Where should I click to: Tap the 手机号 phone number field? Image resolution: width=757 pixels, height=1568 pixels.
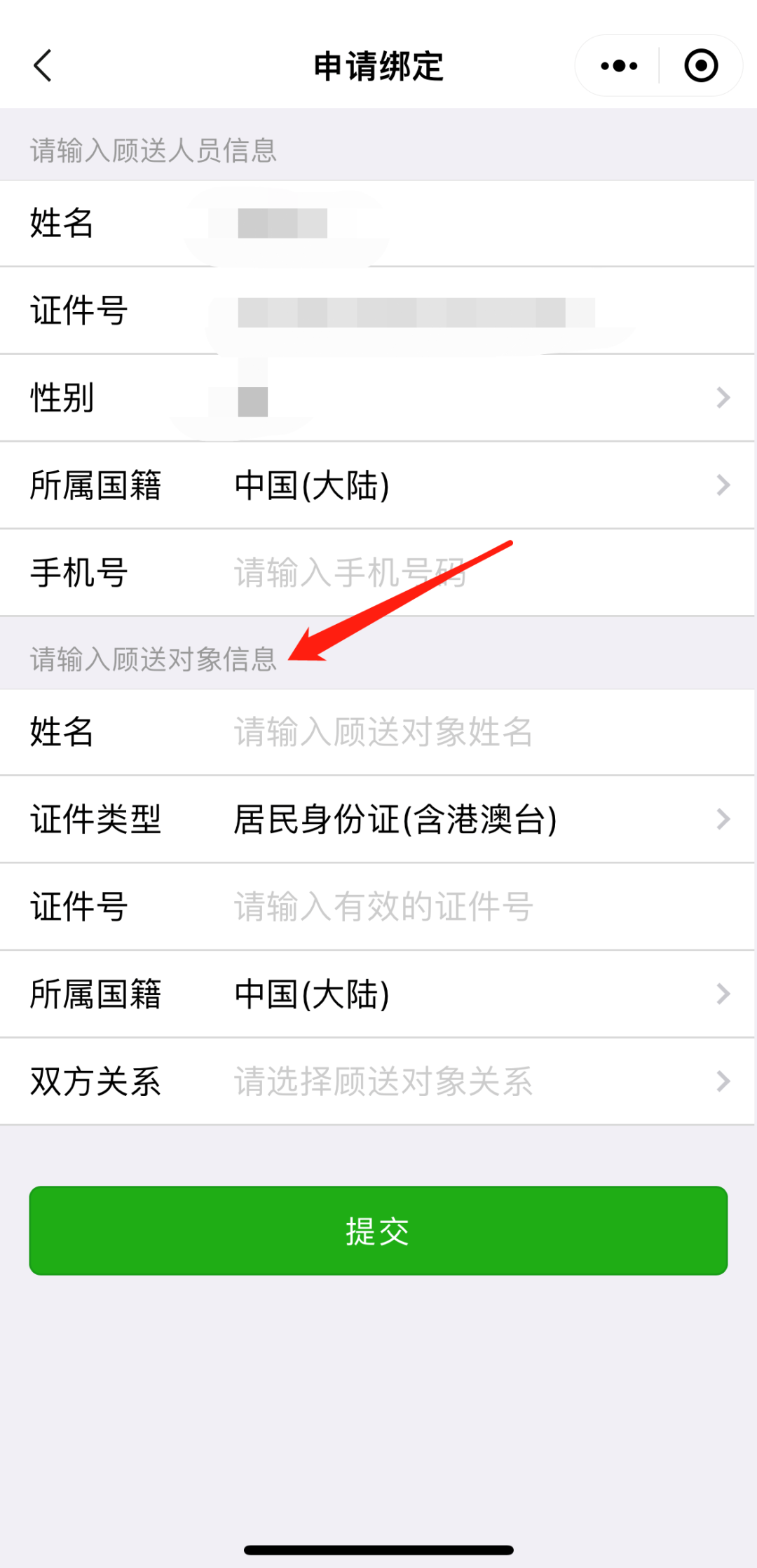tap(477, 573)
